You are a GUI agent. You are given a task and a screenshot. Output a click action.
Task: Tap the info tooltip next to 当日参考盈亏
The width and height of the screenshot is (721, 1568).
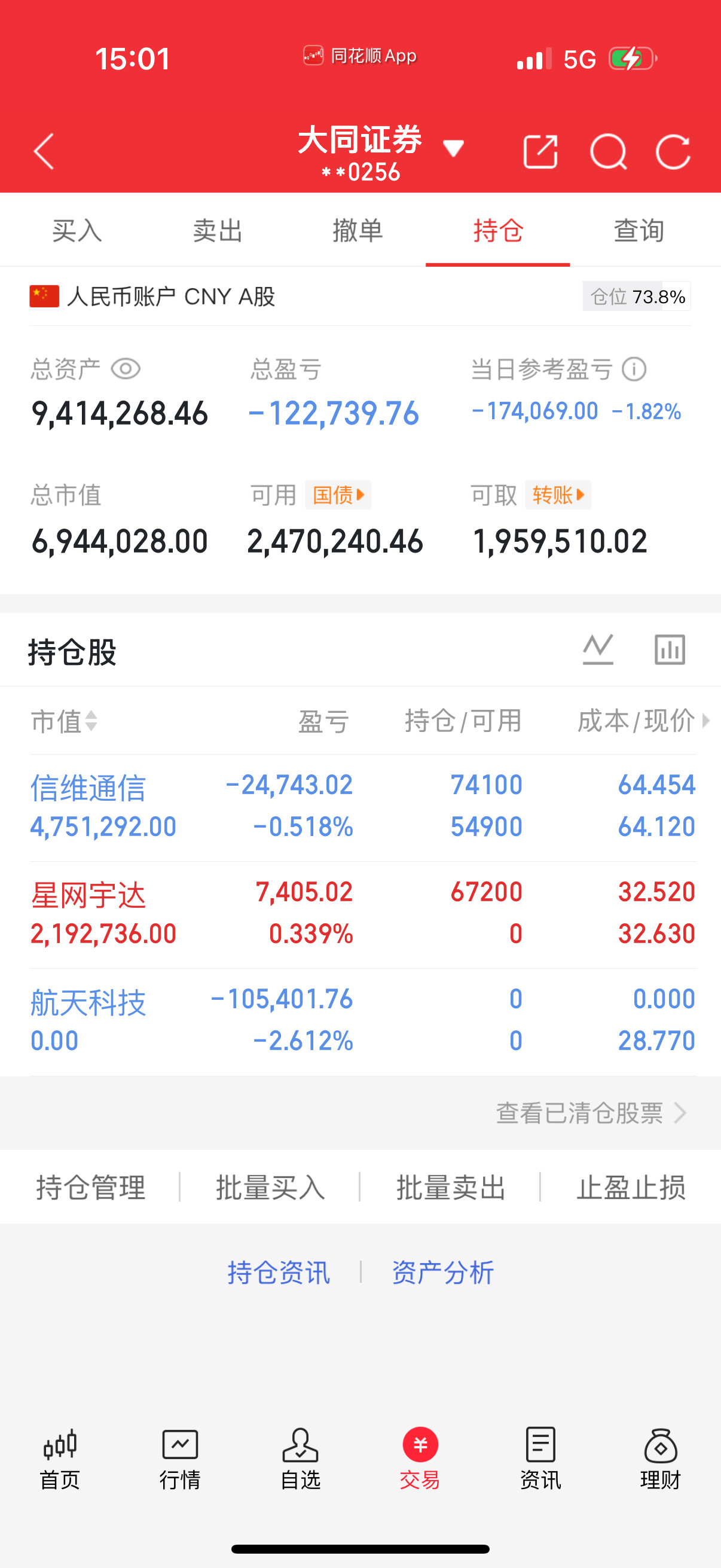634,368
